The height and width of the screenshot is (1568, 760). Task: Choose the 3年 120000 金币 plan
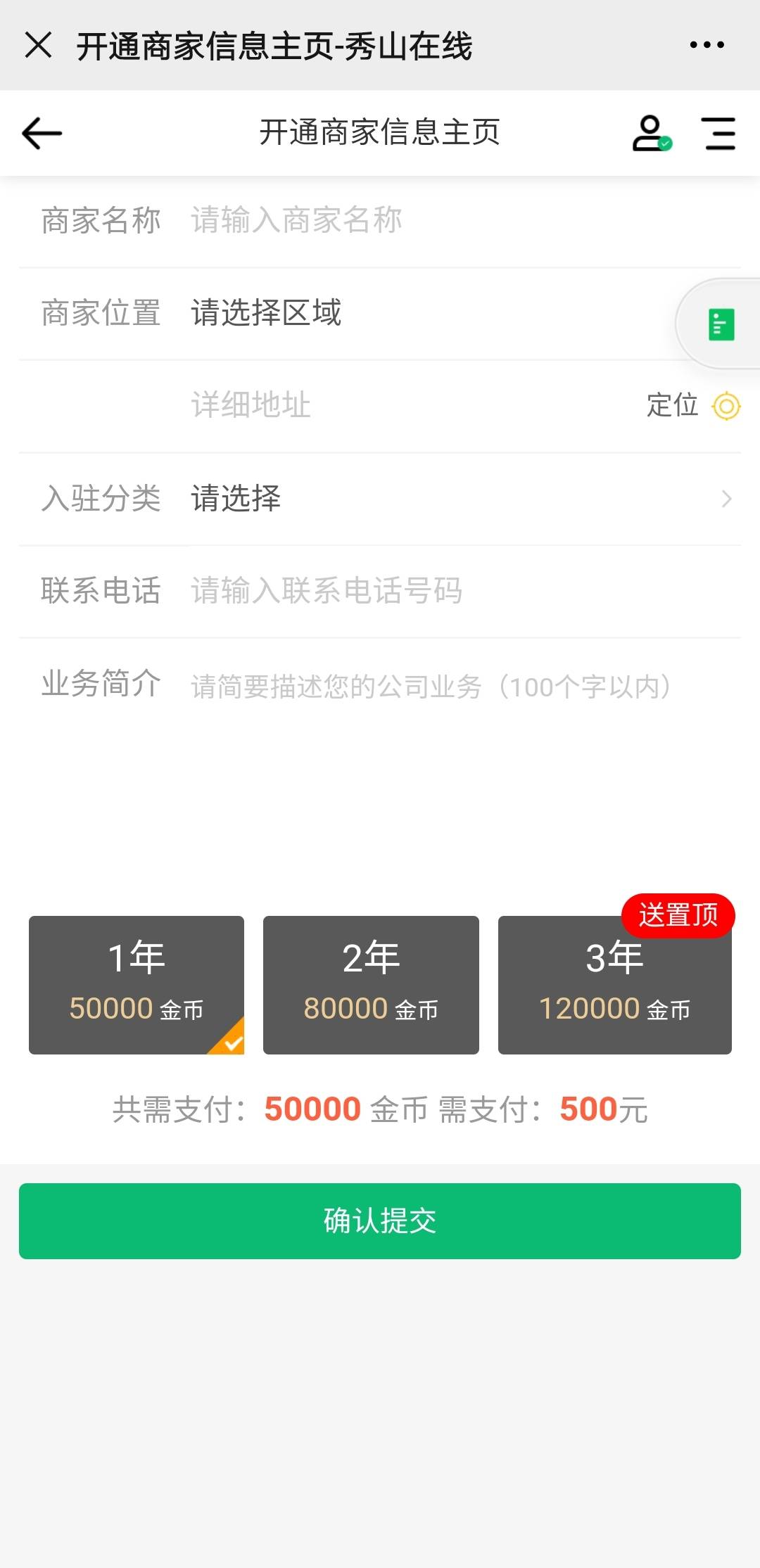[615, 985]
